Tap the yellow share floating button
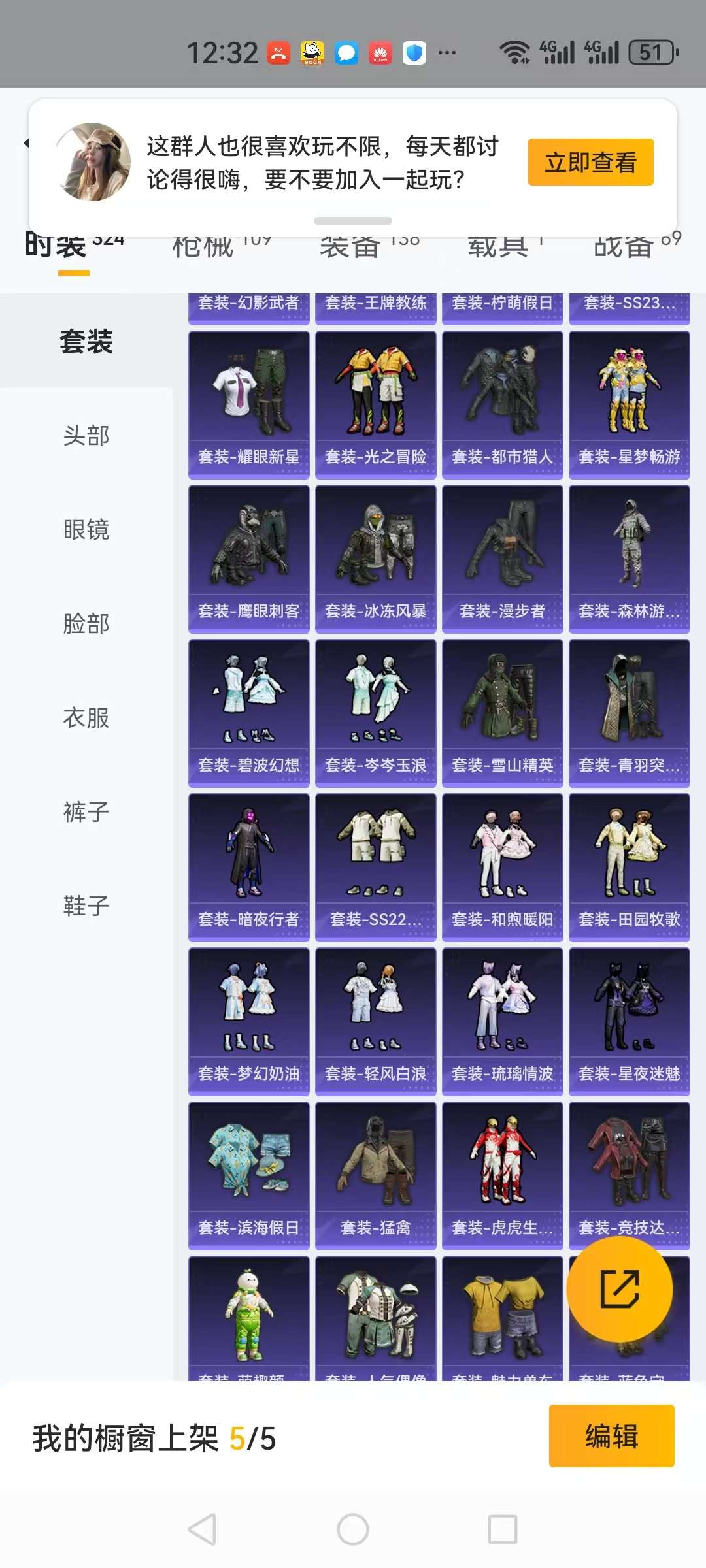Viewport: 706px width, 1568px height. [619, 1289]
